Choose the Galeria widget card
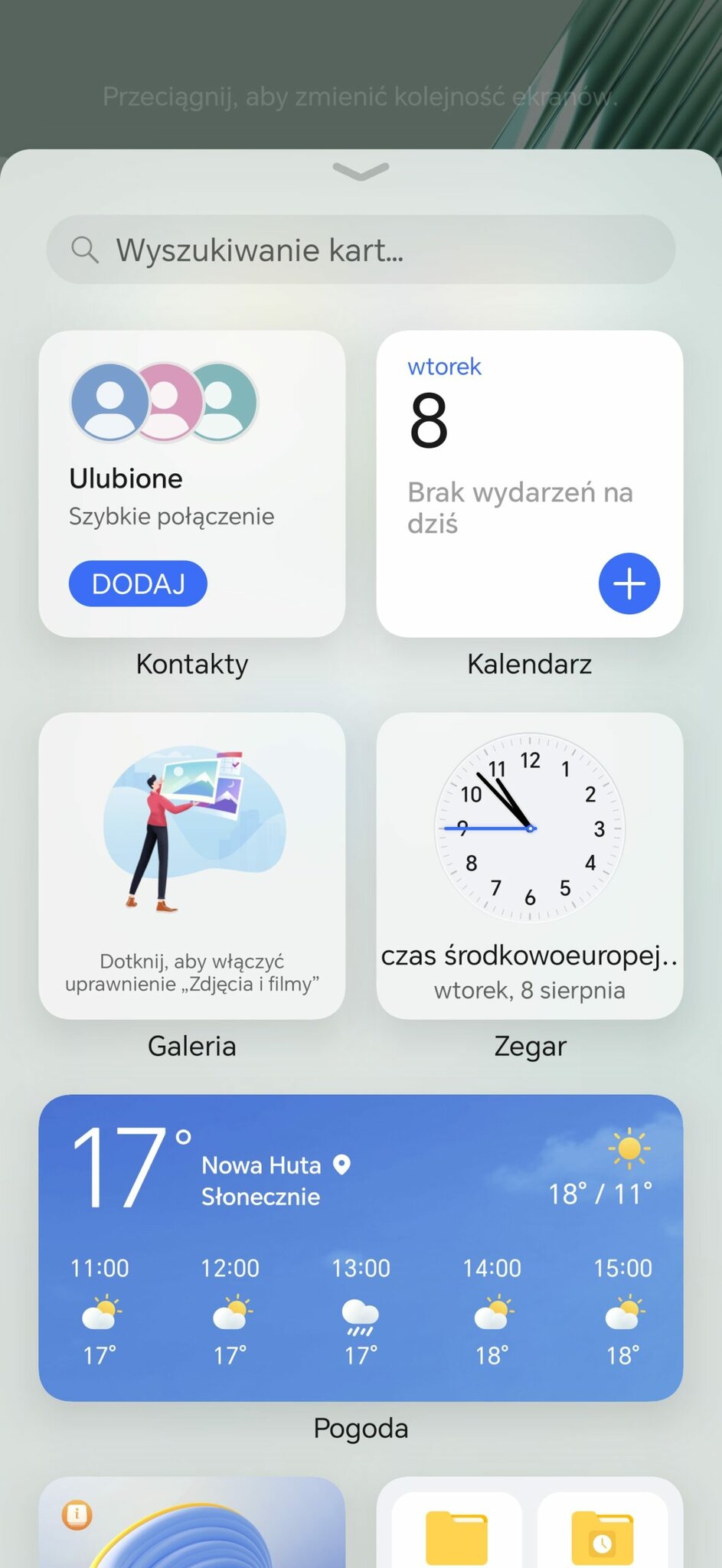The width and height of the screenshot is (722, 1568). (191, 865)
